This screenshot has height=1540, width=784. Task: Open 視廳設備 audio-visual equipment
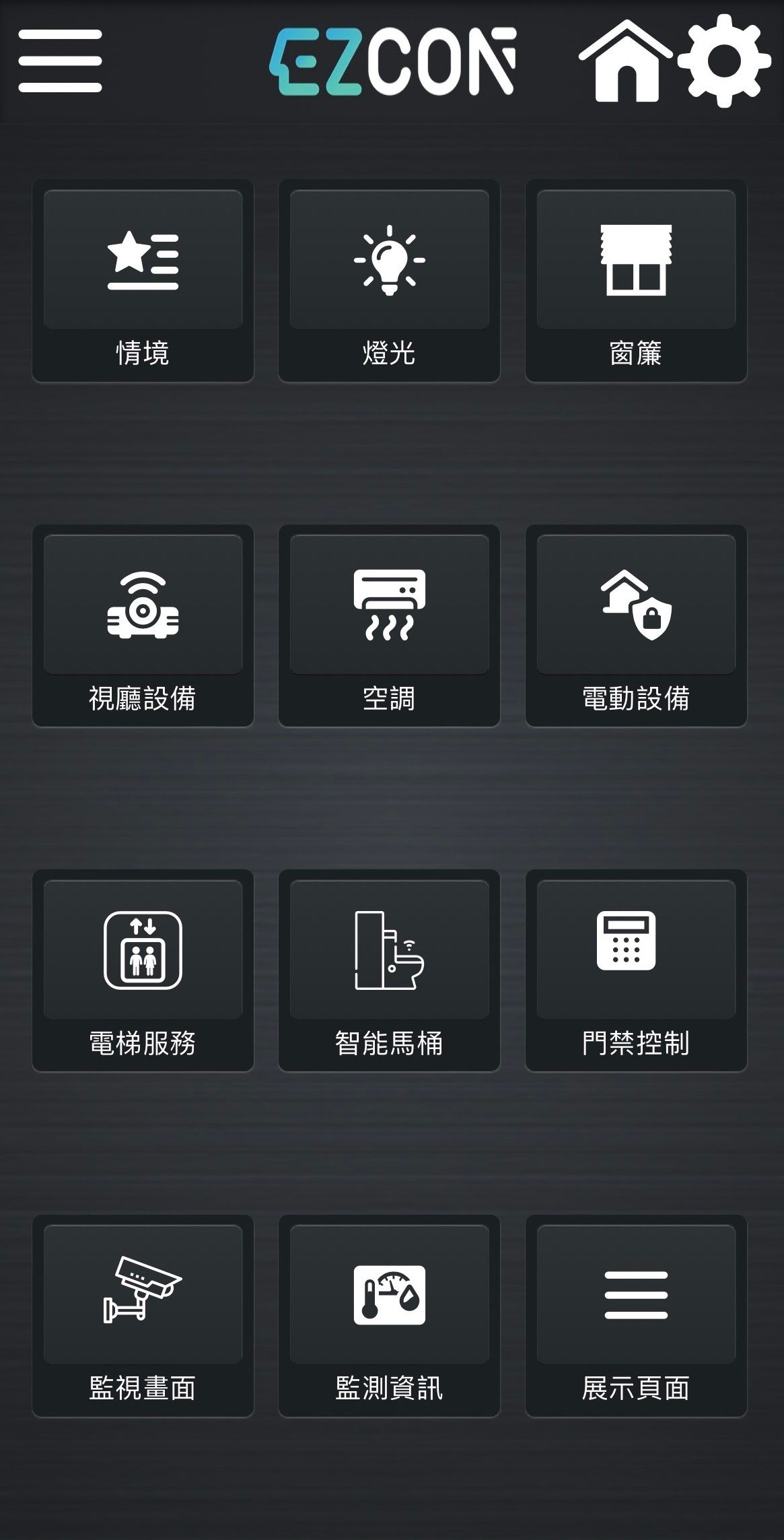[x=143, y=626]
